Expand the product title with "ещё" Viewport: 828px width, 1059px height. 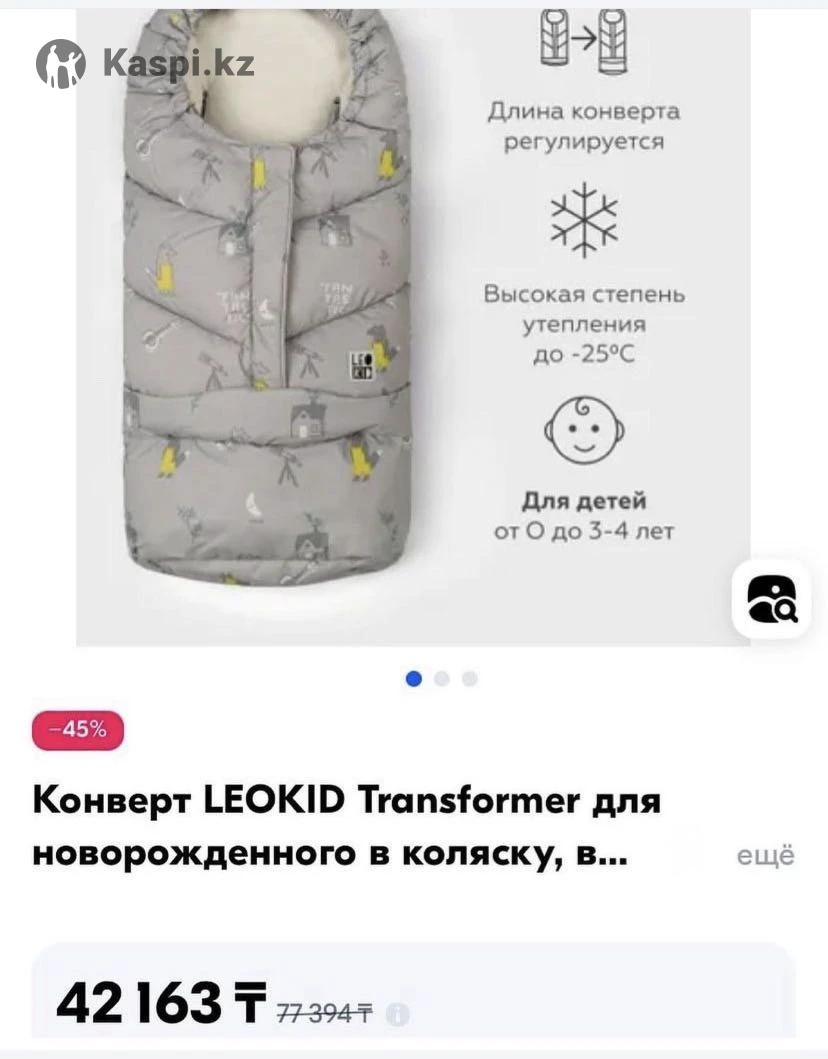766,856
